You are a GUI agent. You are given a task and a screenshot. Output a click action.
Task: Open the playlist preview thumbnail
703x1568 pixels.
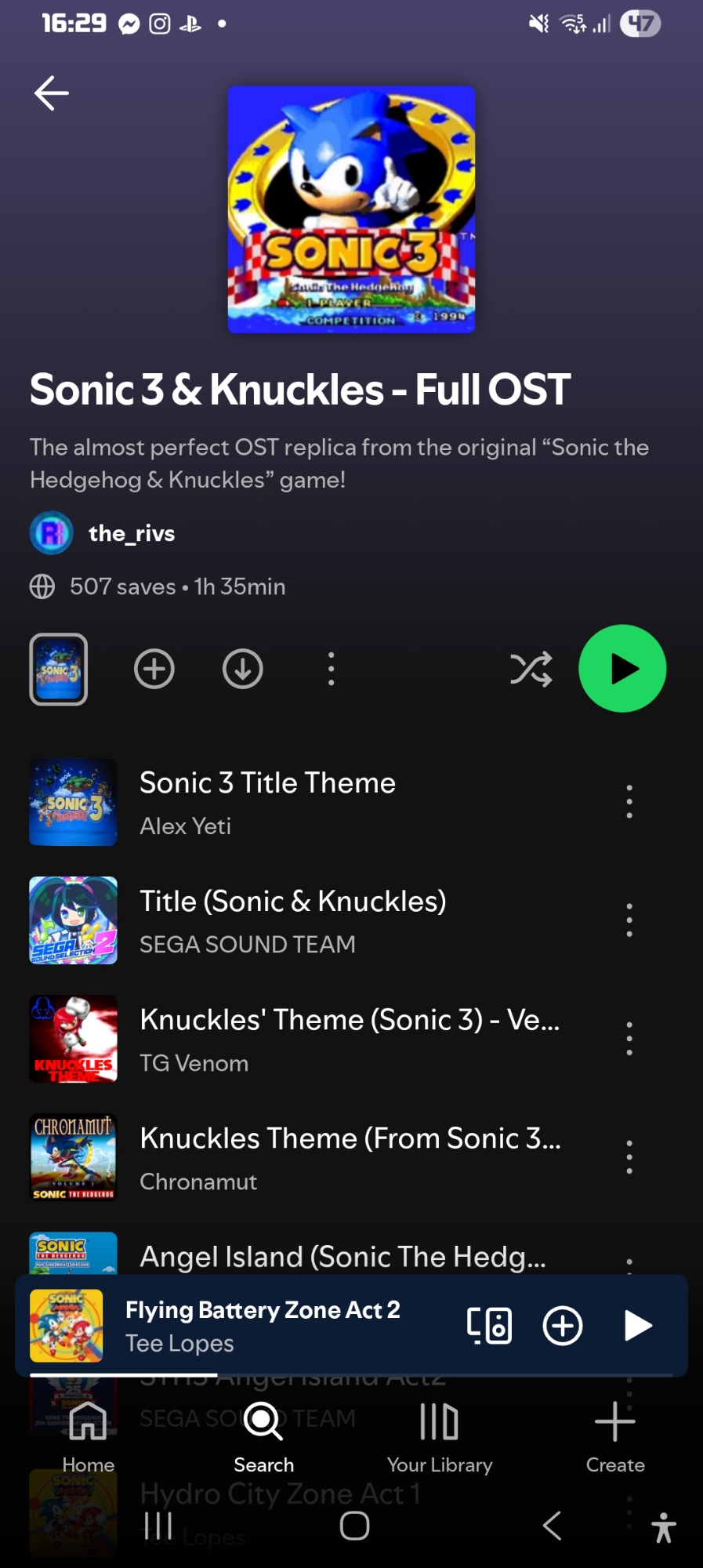click(59, 670)
